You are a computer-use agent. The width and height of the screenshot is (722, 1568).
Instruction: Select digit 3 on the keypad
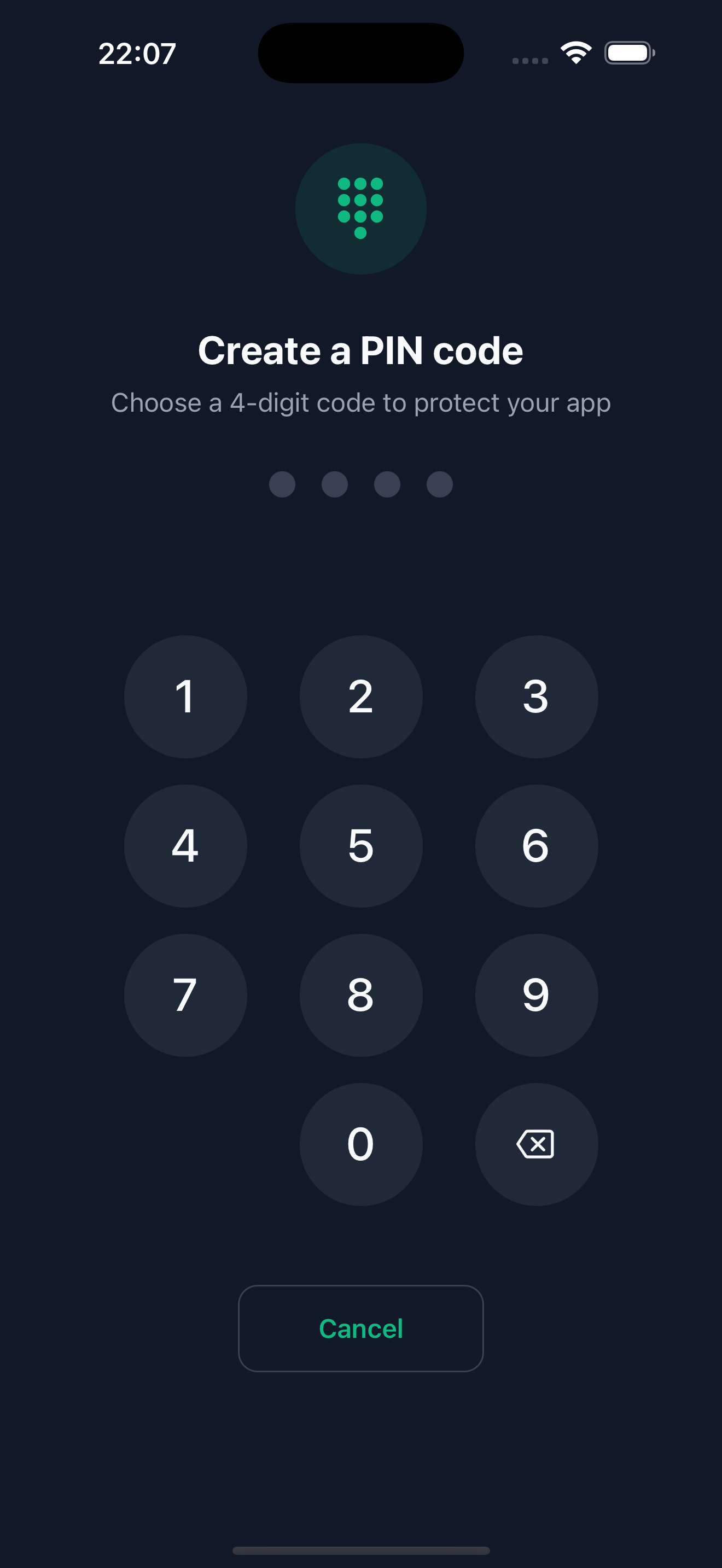[x=537, y=697]
